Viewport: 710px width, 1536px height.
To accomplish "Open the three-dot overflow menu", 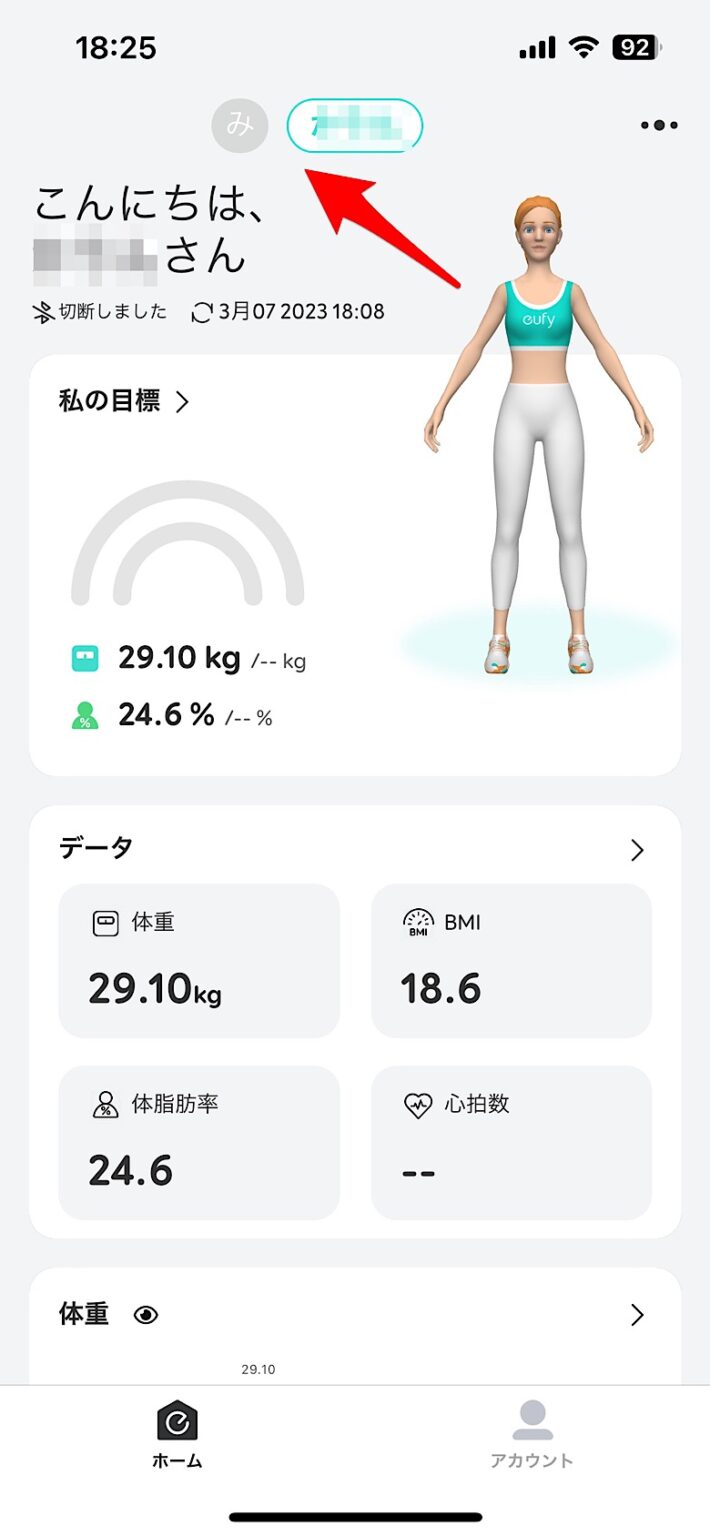I will (x=659, y=125).
